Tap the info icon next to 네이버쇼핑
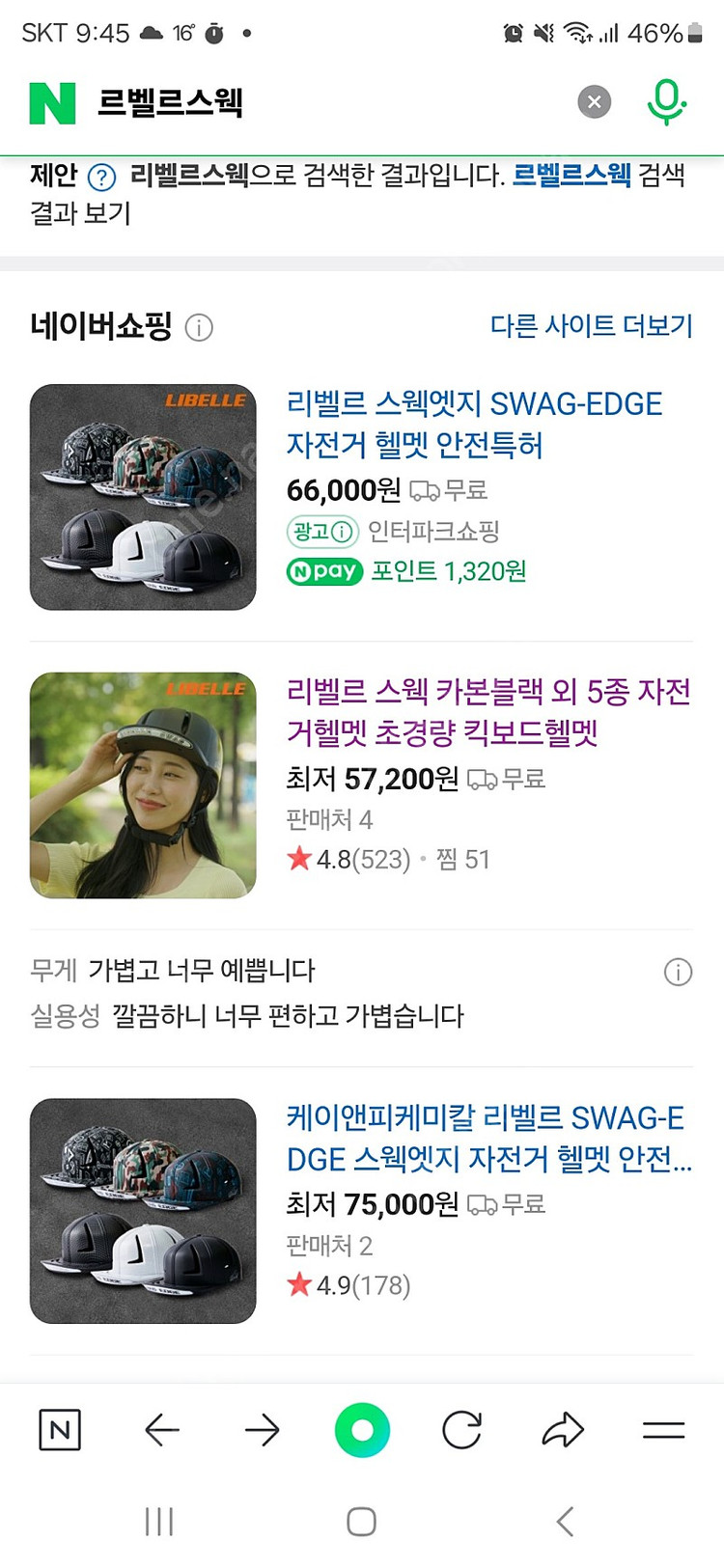Image resolution: width=724 pixels, height=1568 pixels. pos(200,327)
